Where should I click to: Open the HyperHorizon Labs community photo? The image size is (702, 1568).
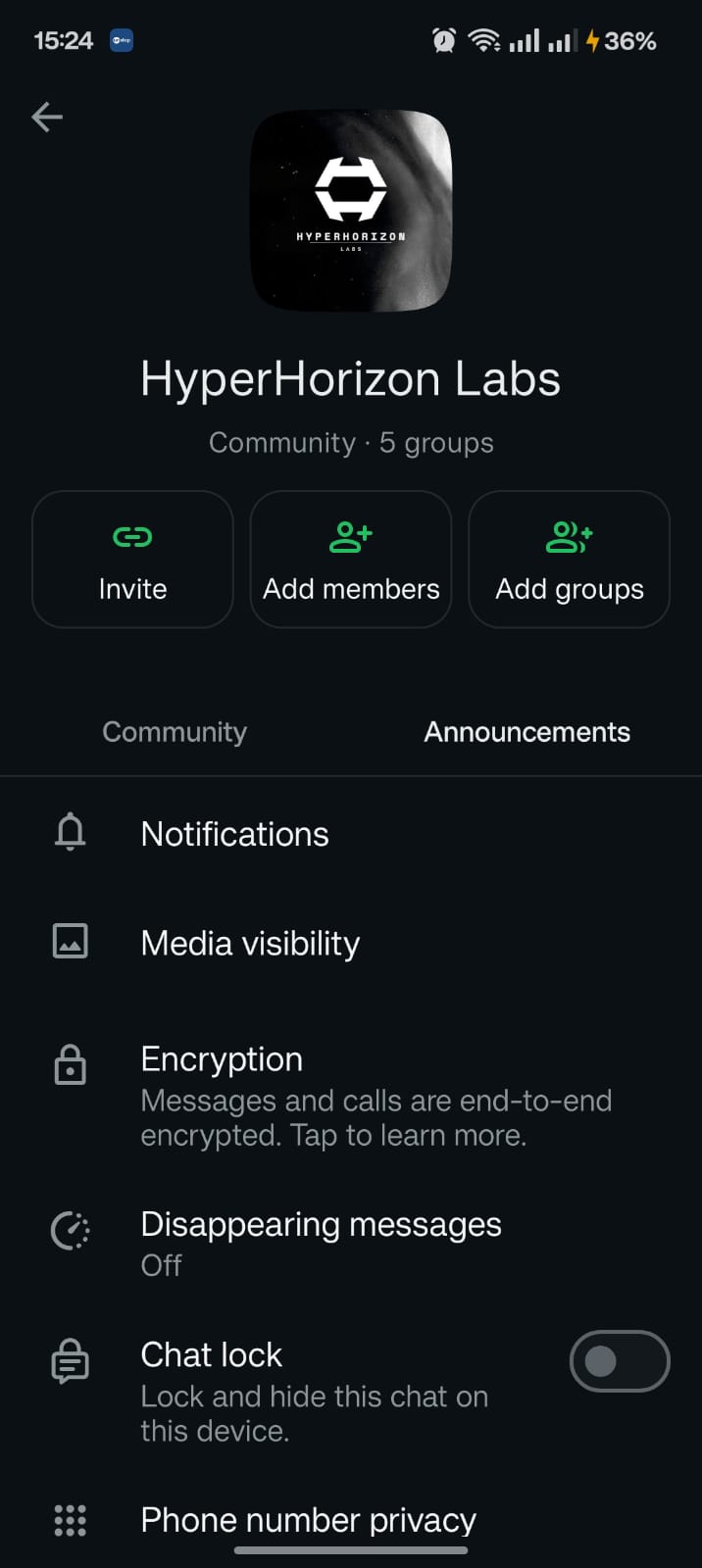[351, 211]
